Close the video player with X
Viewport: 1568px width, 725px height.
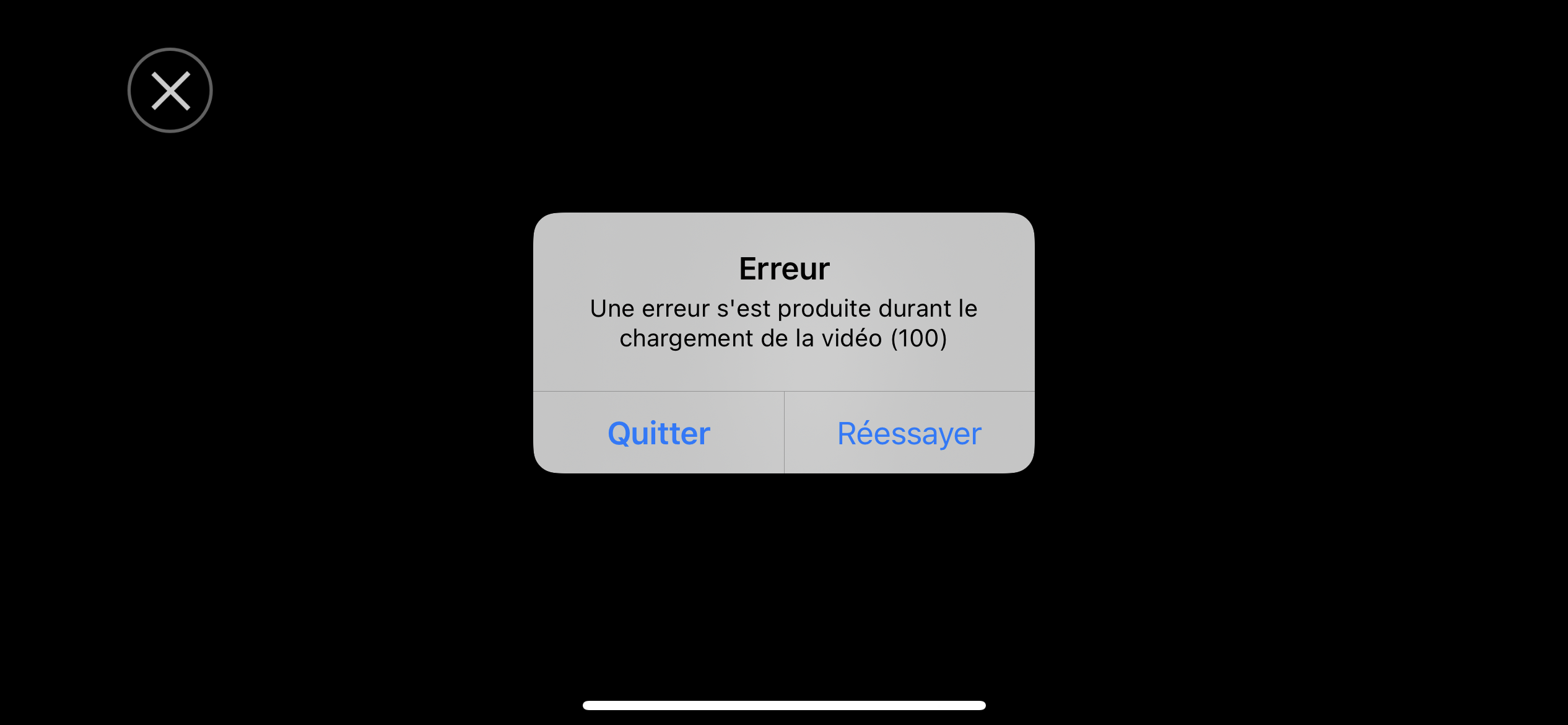click(170, 90)
